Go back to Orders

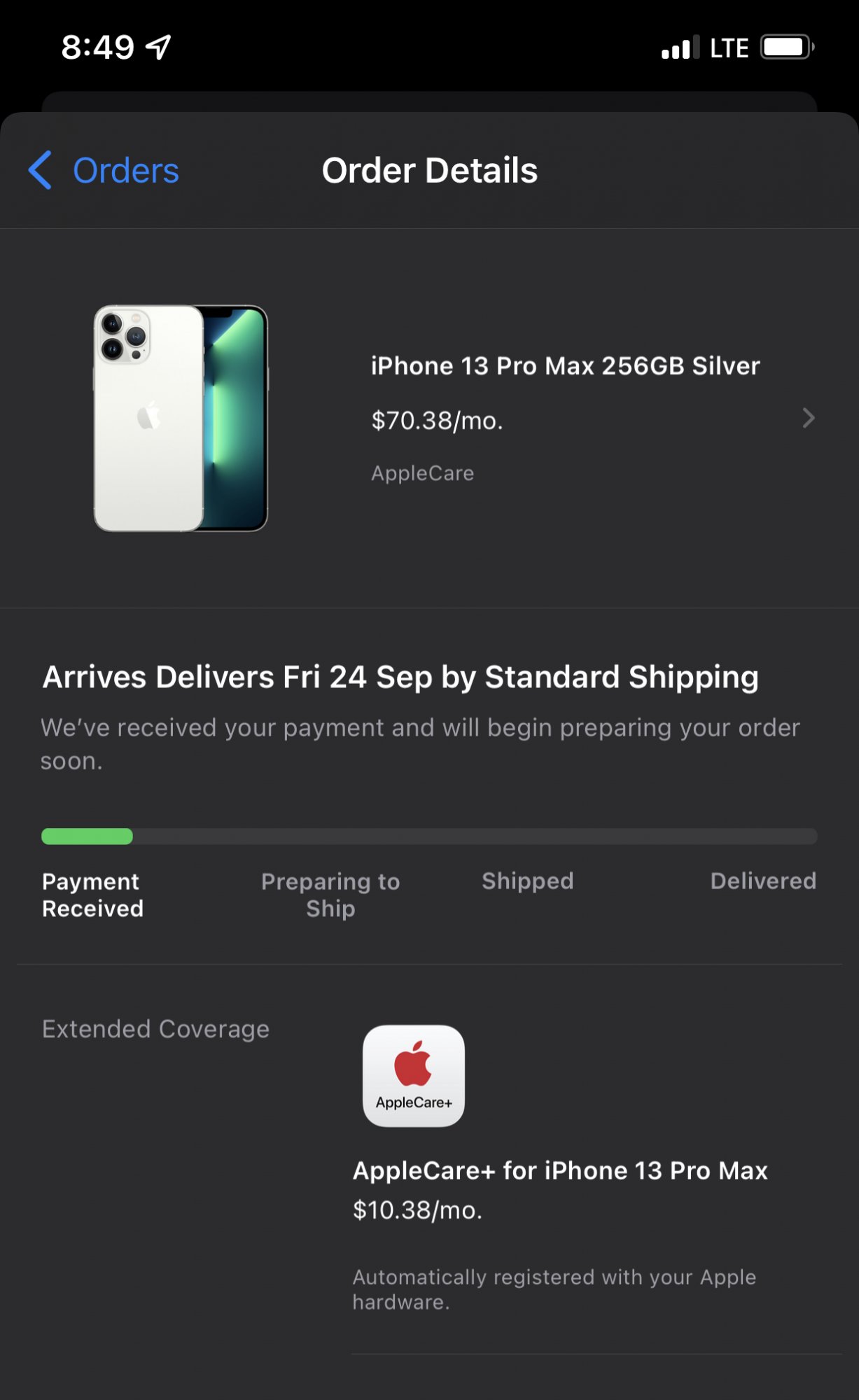(x=104, y=170)
